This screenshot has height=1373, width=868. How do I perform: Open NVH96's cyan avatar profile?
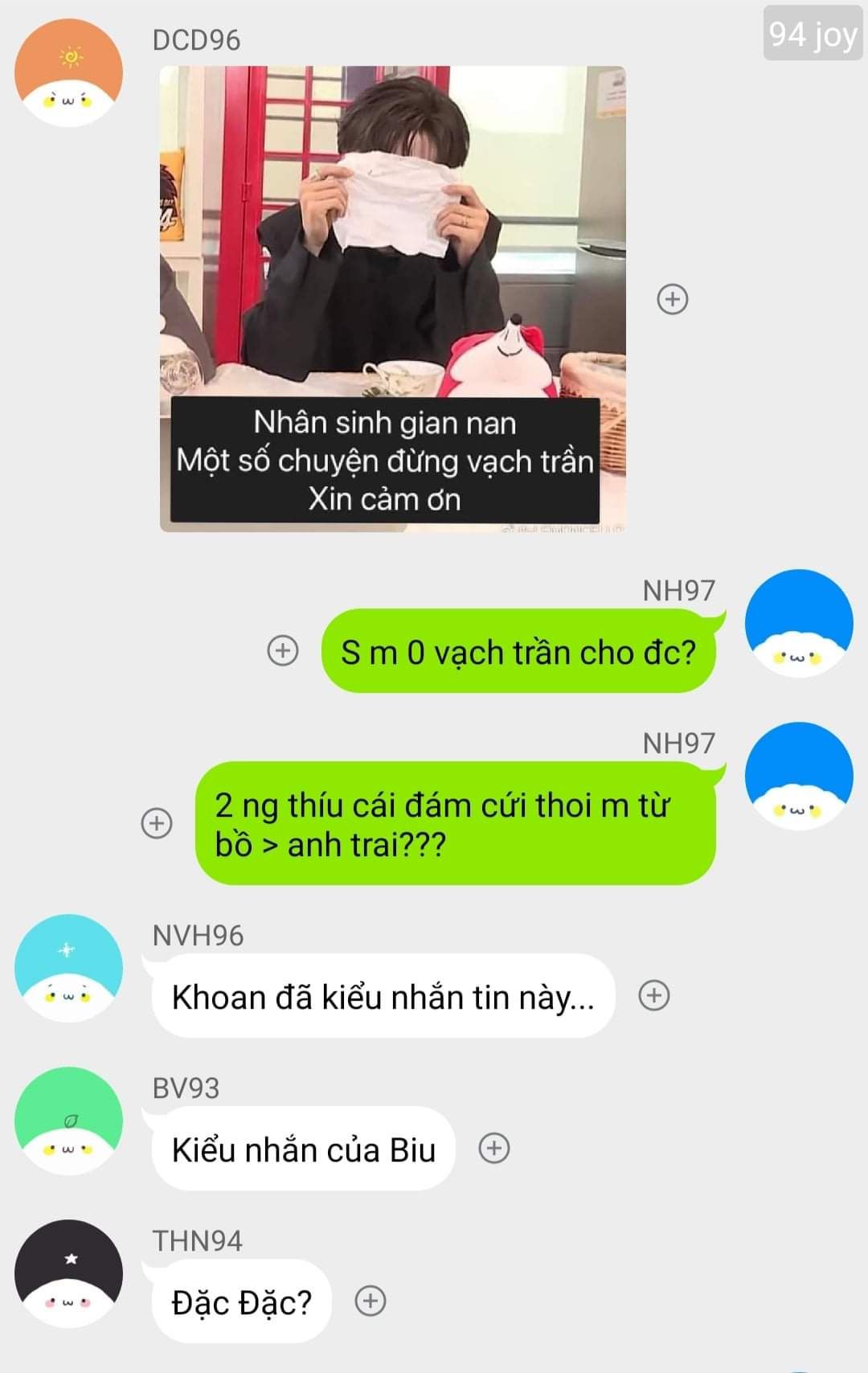69,968
